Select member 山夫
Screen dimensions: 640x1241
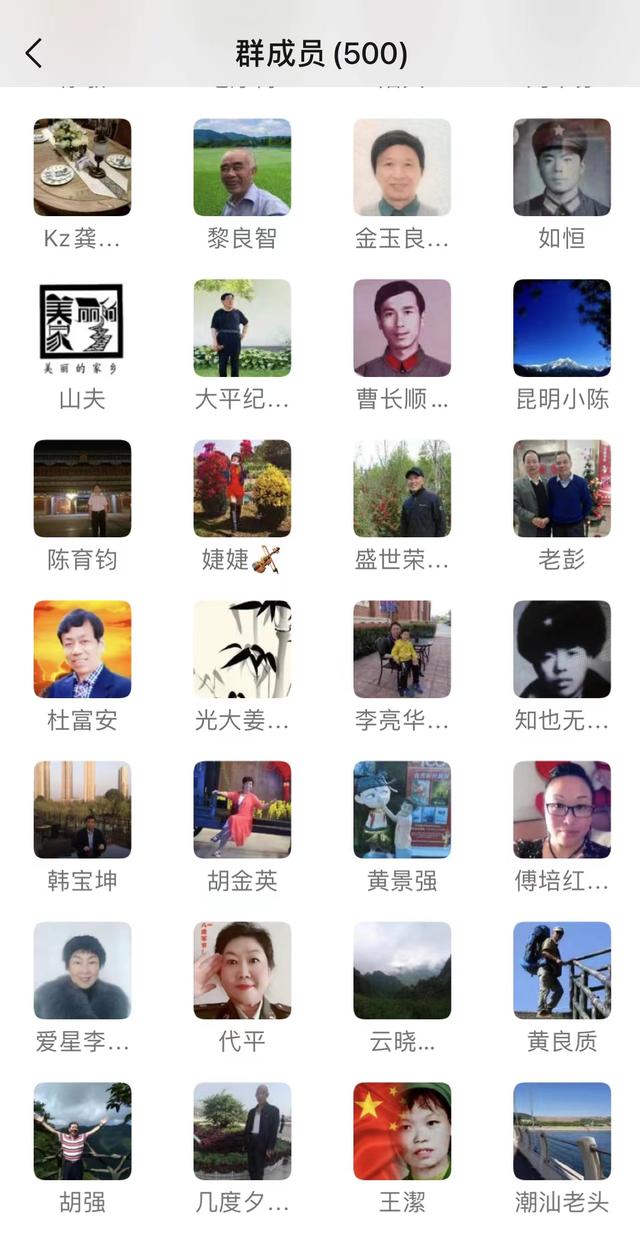pyautogui.click(x=82, y=328)
